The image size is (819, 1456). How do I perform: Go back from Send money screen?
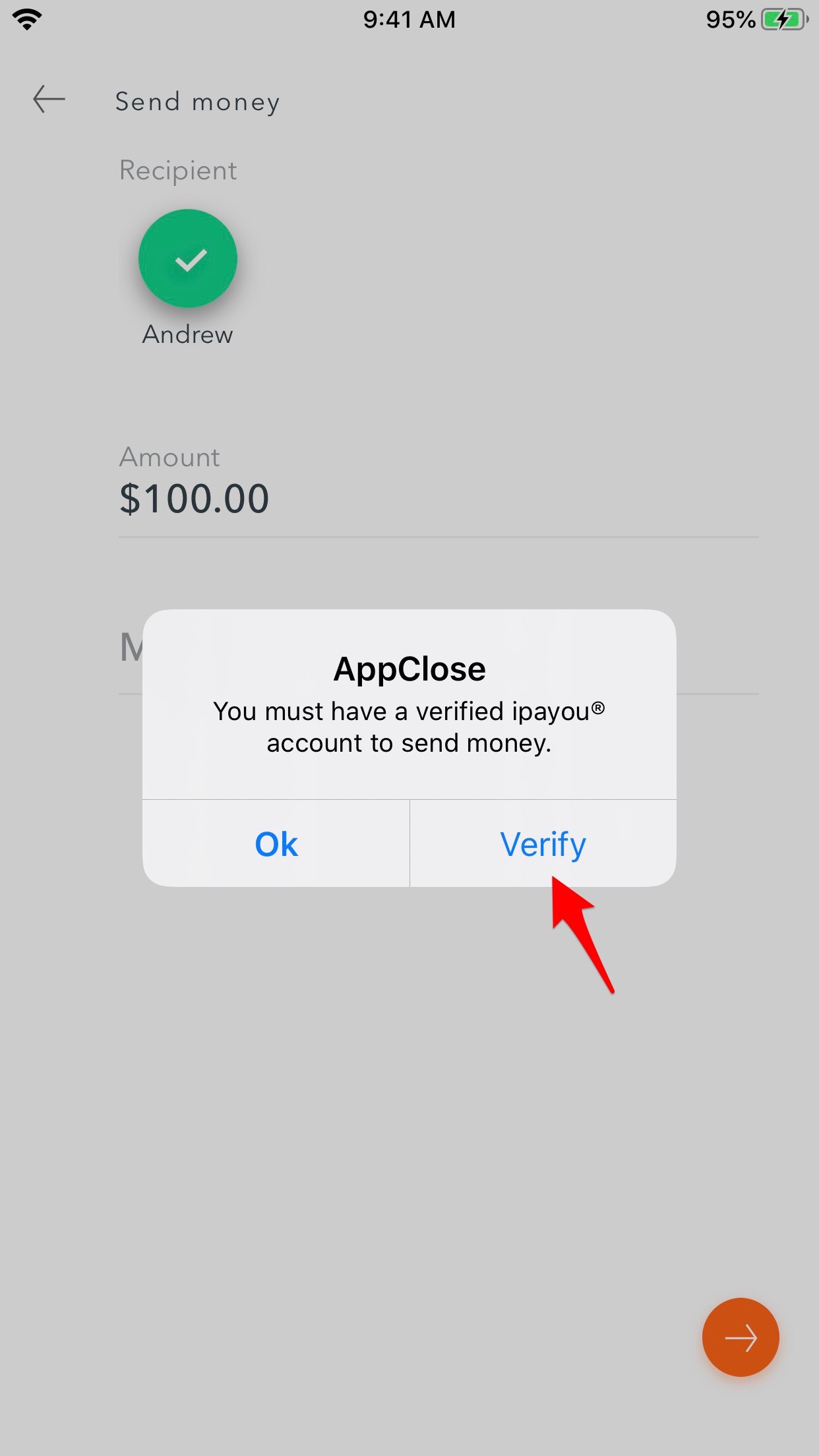pyautogui.click(x=49, y=100)
